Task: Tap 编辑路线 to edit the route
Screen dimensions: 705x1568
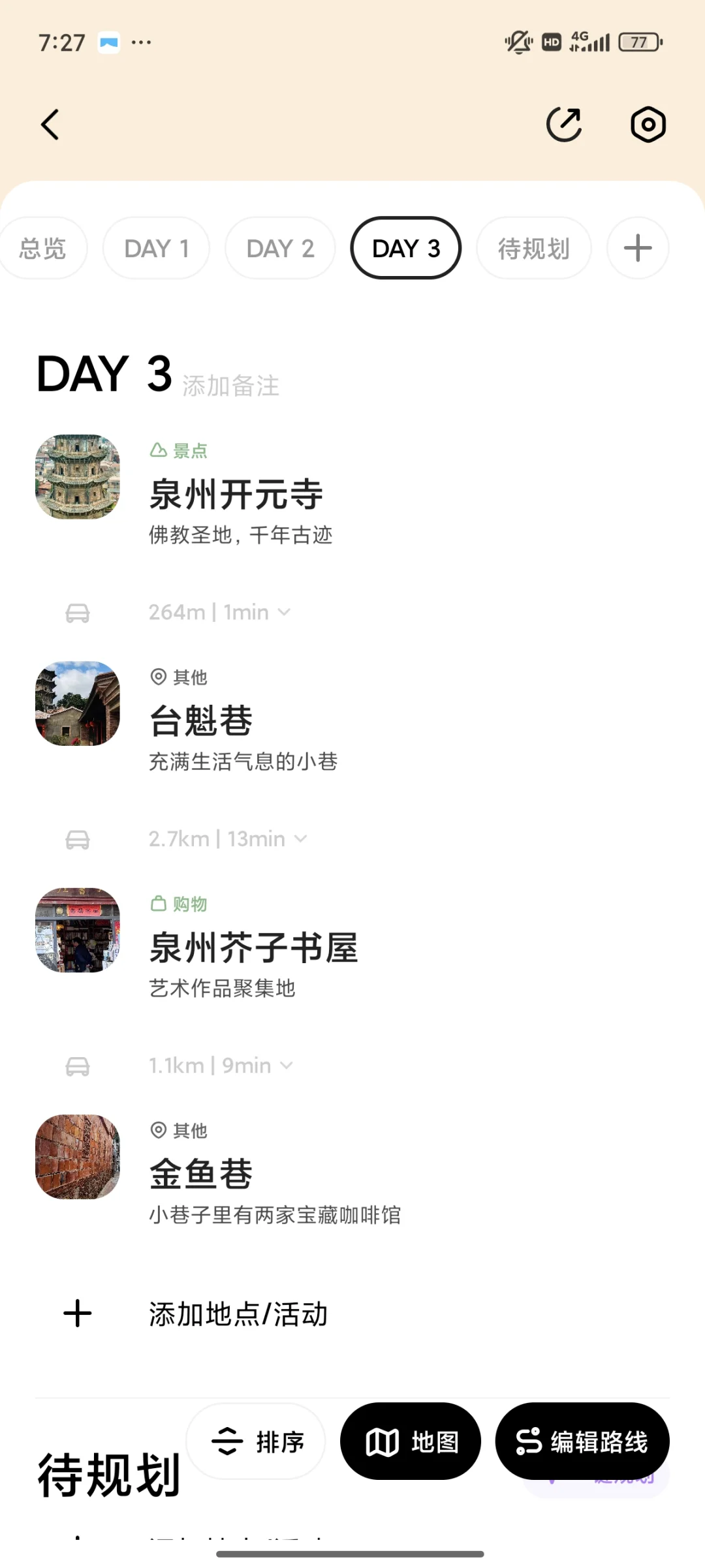Action: coord(582,1441)
